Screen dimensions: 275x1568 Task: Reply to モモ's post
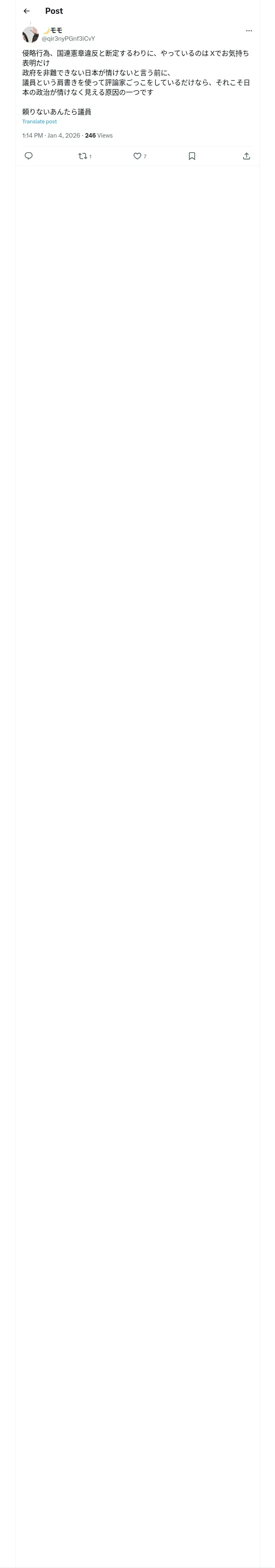coord(29,156)
